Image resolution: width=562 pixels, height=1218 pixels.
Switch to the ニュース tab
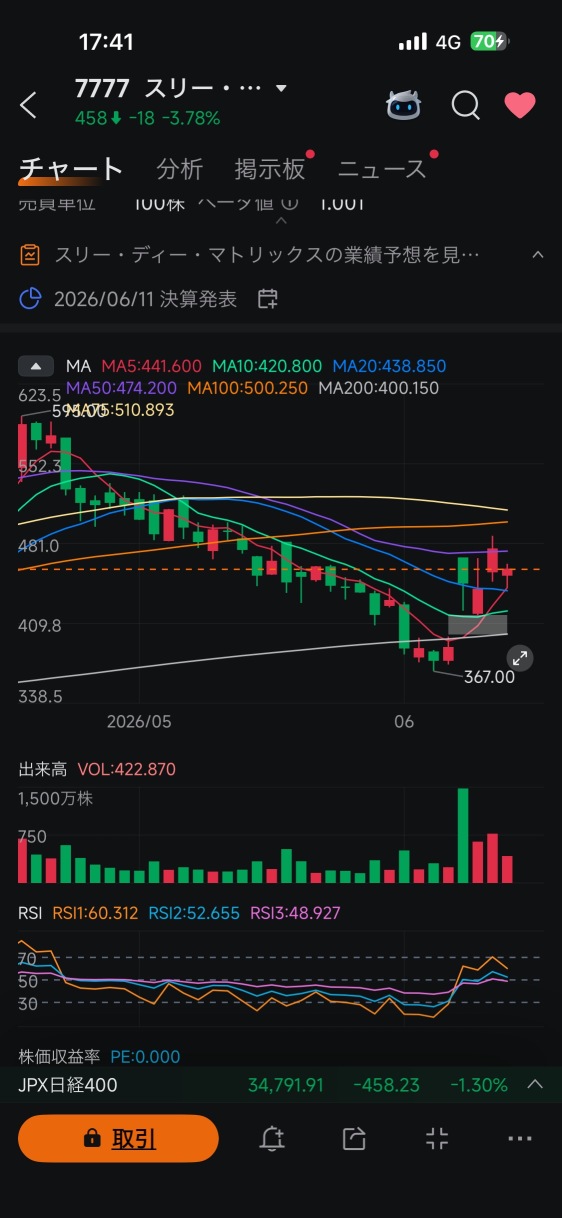point(382,169)
